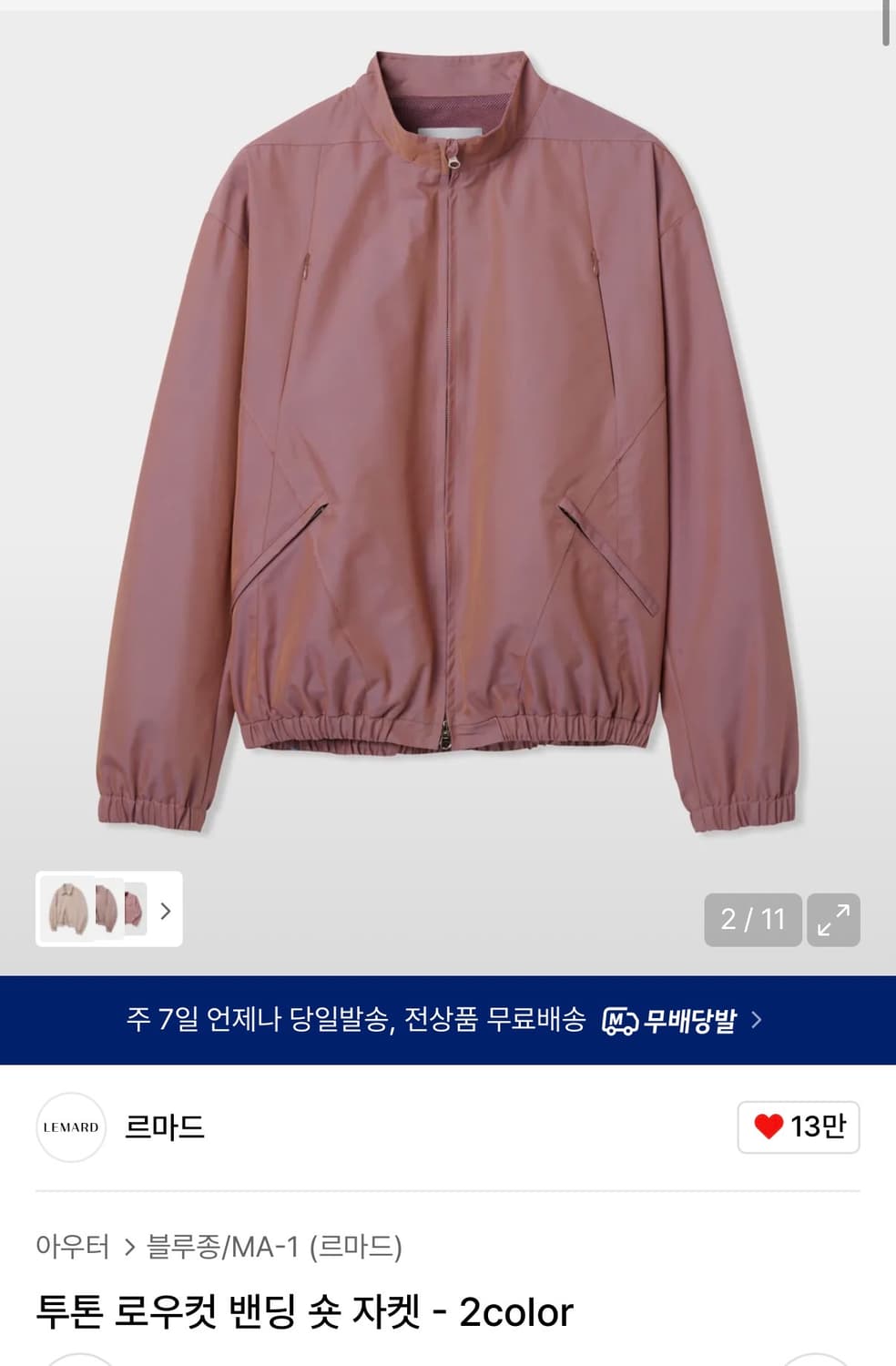Click the product title 투톤 로우컷 밴딩 숏 자켓

click(x=307, y=1312)
